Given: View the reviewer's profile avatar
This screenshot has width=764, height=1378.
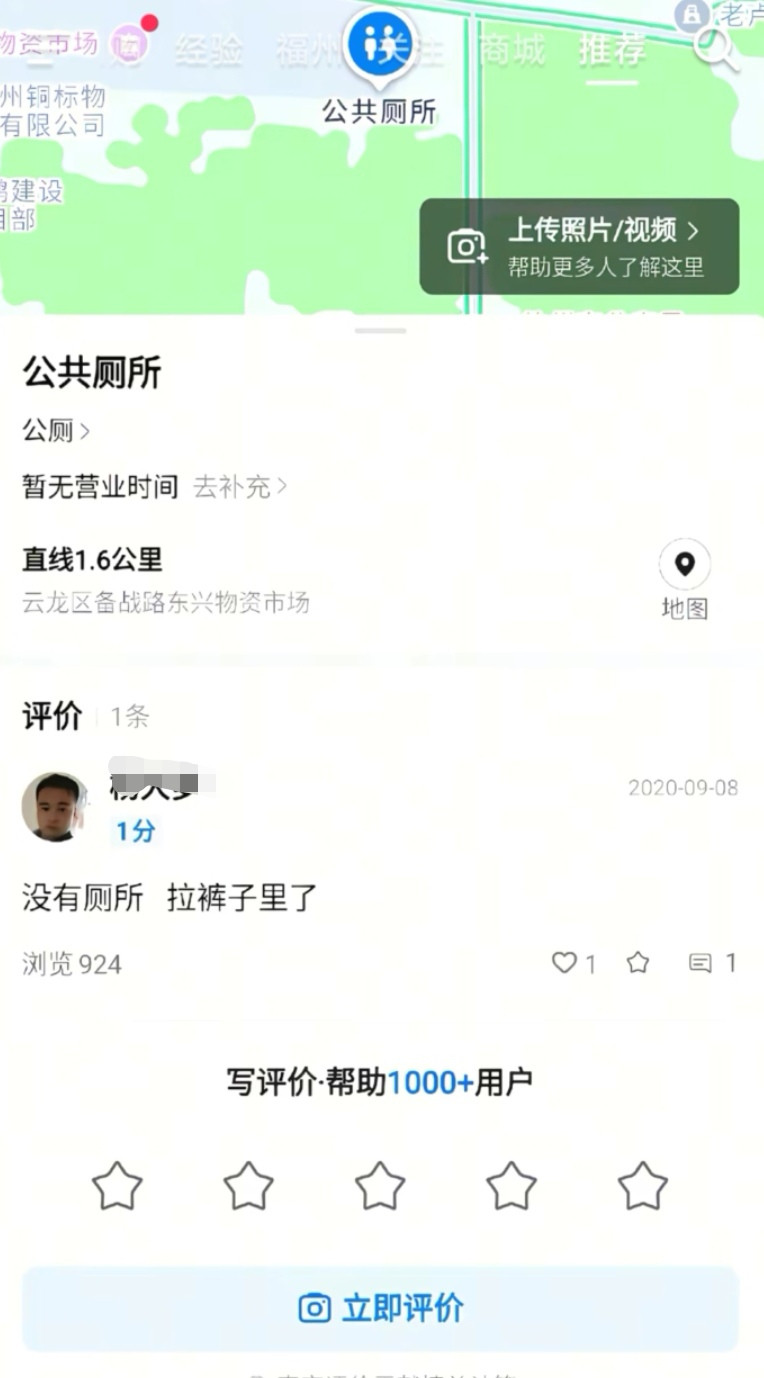Looking at the screenshot, I should click(55, 806).
